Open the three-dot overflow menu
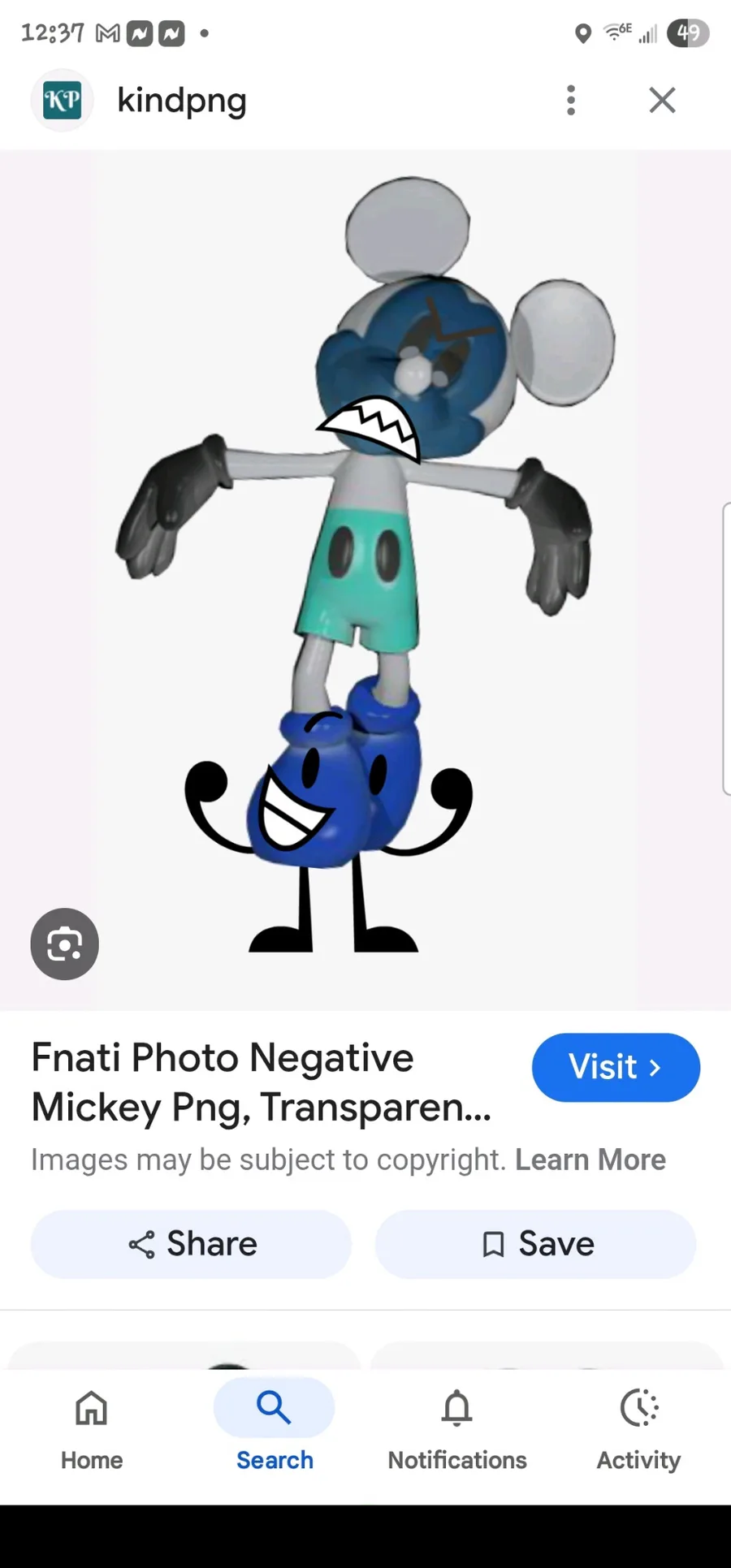The height and width of the screenshot is (1568, 731). pos(571,100)
